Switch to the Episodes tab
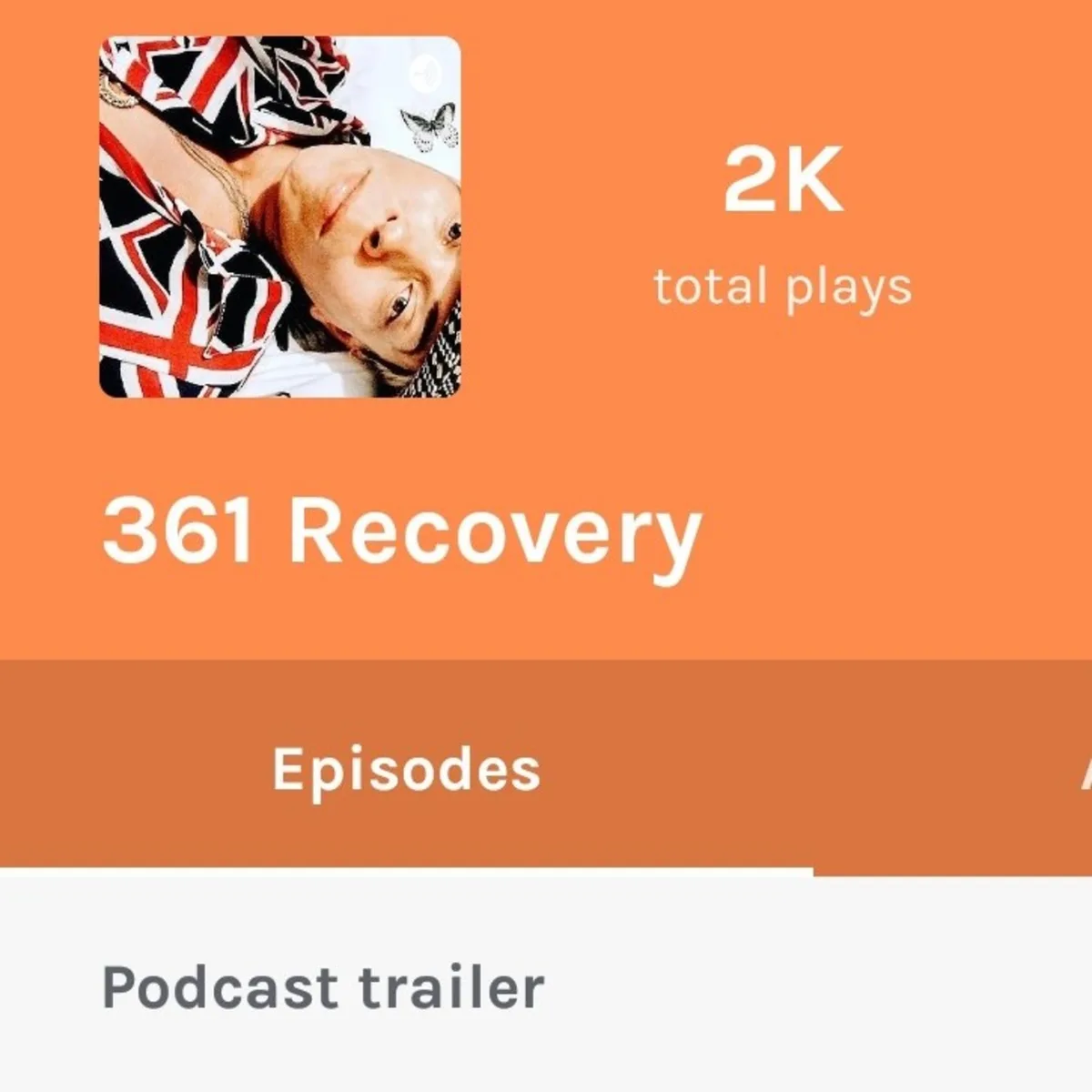1092x1092 pixels. pyautogui.click(x=406, y=770)
